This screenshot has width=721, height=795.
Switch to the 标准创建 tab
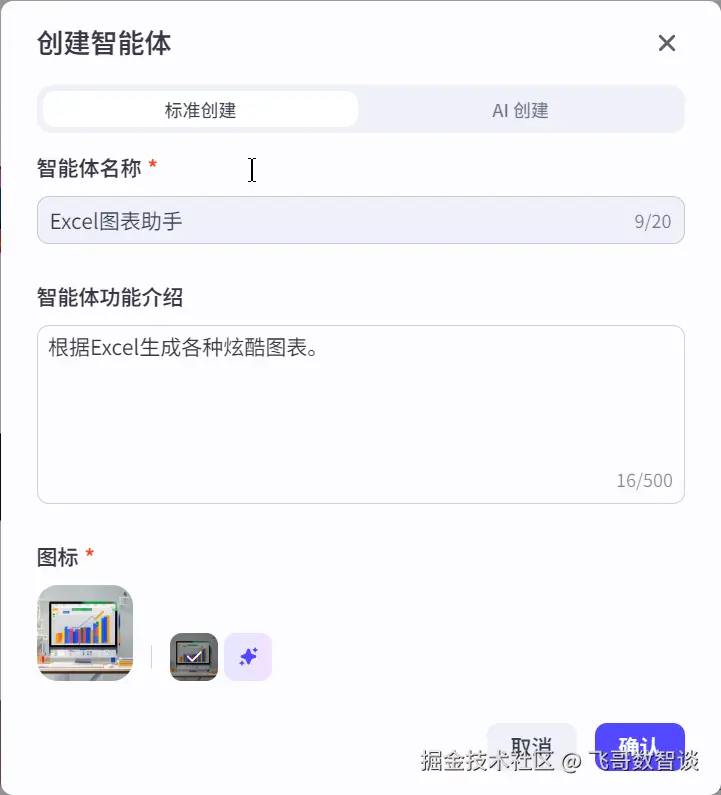(200, 110)
